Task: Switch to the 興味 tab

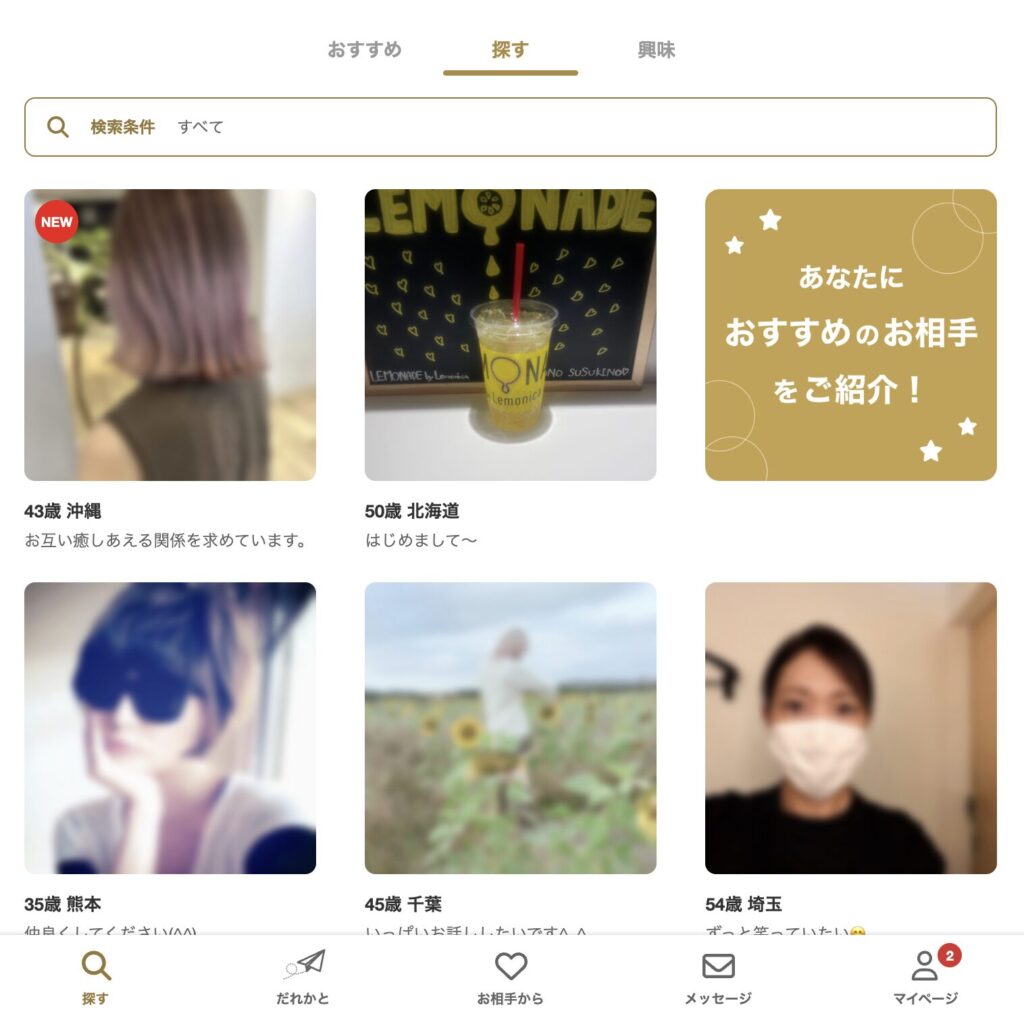Action: [656, 50]
